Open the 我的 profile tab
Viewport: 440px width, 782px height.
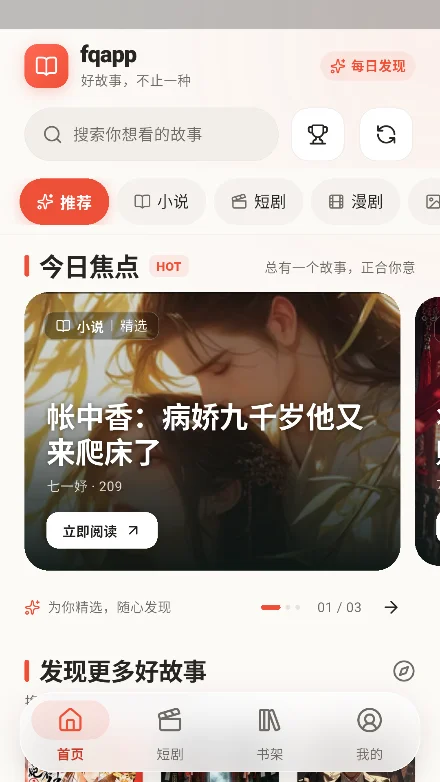click(x=369, y=731)
